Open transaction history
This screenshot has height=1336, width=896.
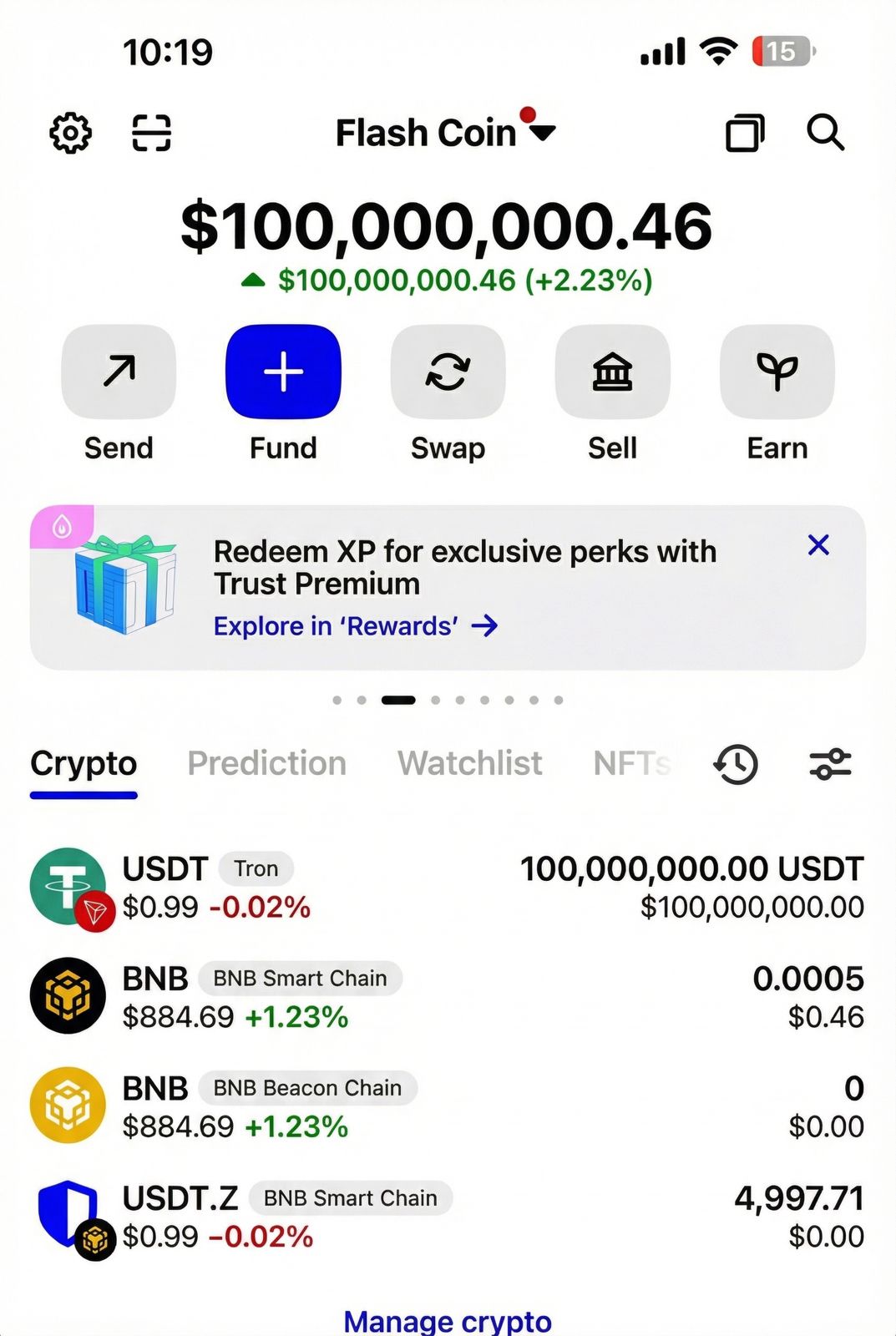click(x=735, y=764)
